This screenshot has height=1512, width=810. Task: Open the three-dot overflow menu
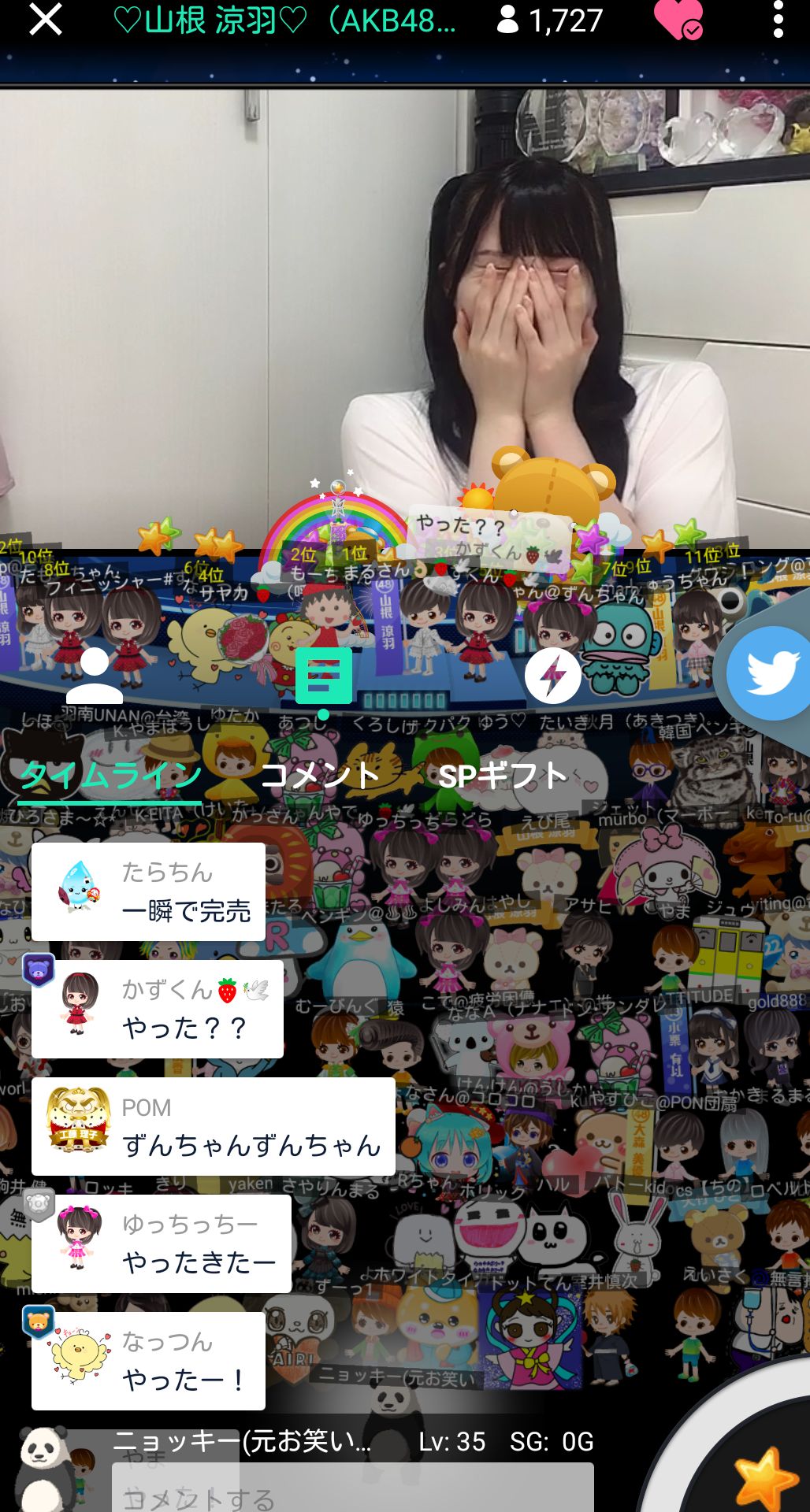pyautogui.click(x=778, y=20)
